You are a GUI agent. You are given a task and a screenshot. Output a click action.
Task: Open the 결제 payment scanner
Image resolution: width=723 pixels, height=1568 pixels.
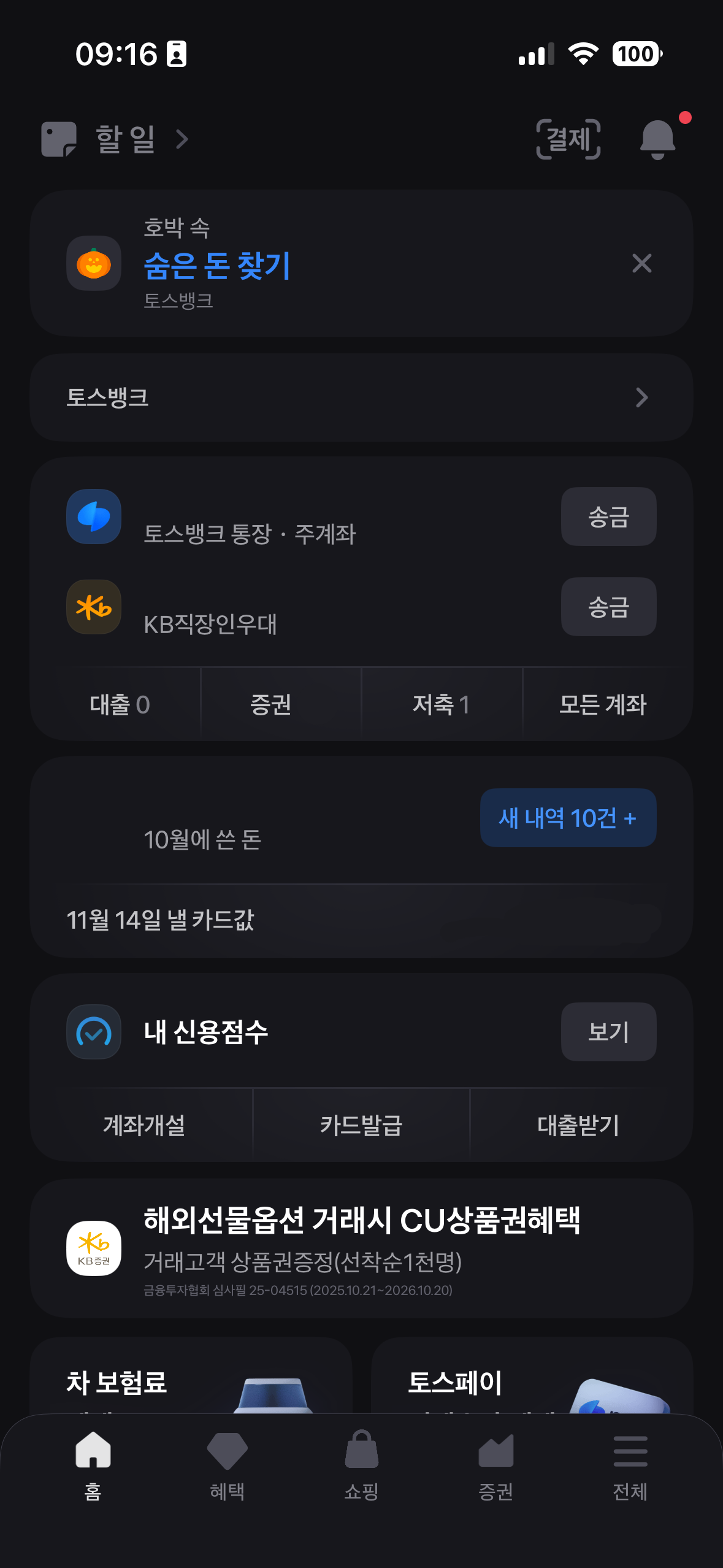[568, 139]
